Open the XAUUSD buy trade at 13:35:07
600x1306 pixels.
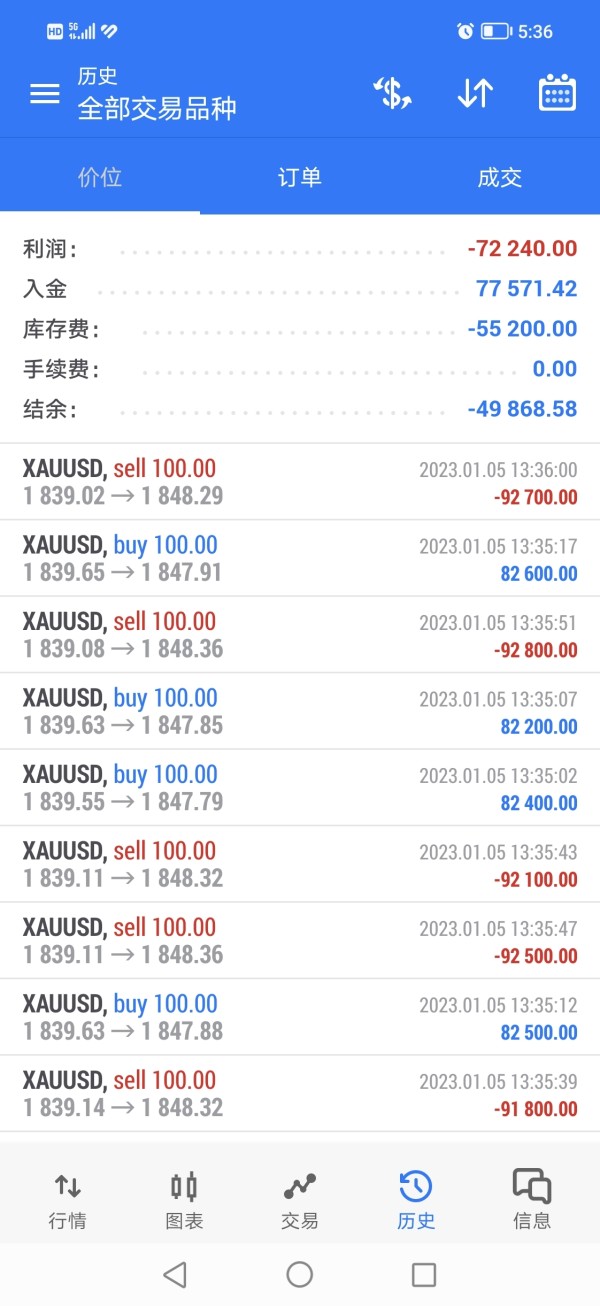300,712
